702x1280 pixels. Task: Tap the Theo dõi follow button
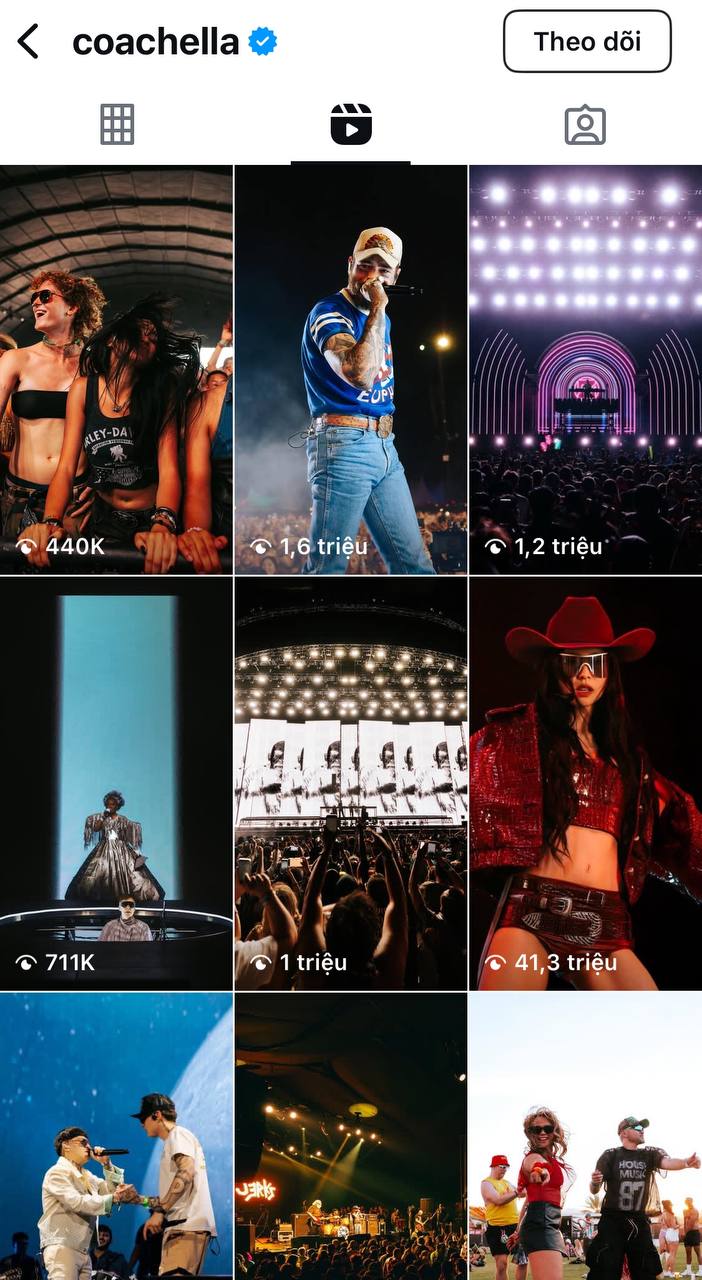point(587,42)
